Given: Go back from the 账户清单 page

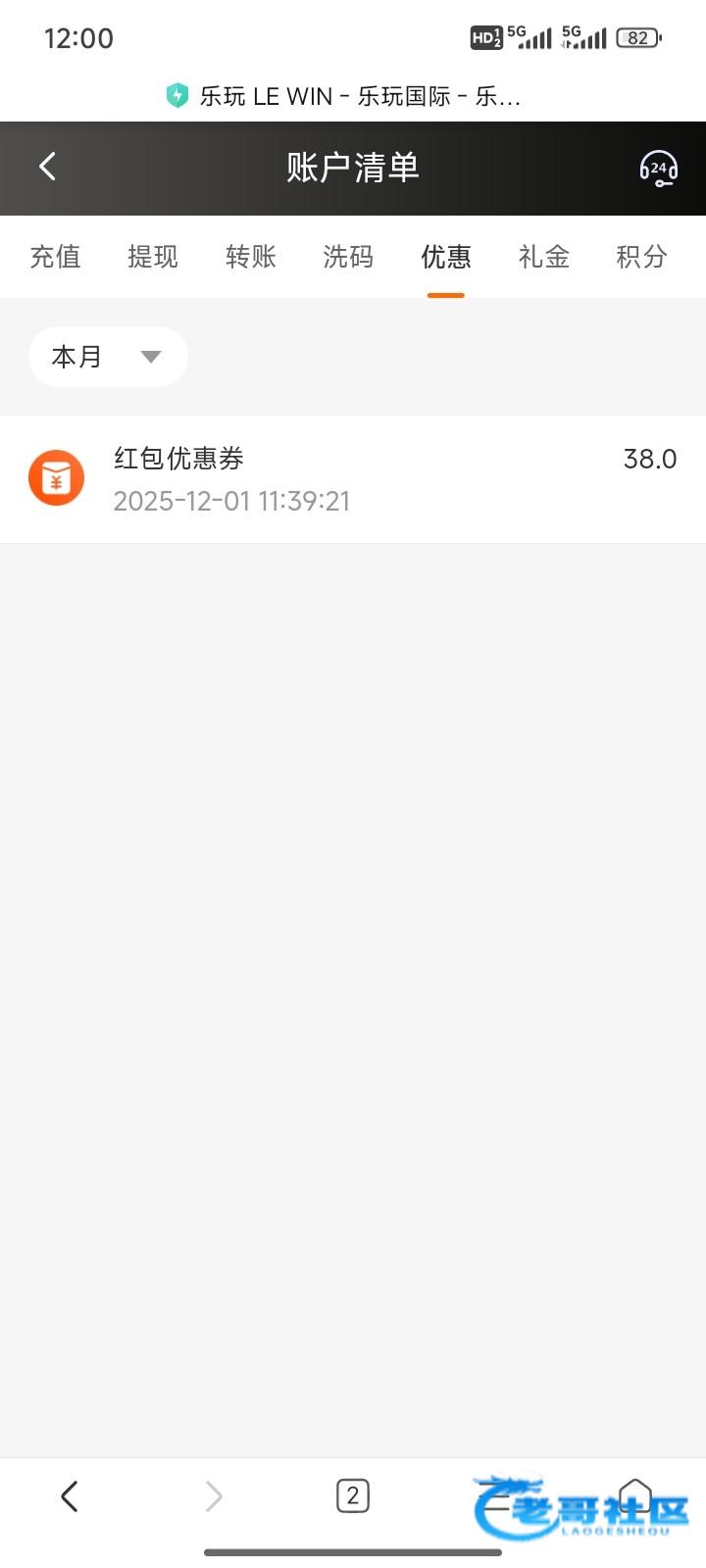Looking at the screenshot, I should coord(47,167).
